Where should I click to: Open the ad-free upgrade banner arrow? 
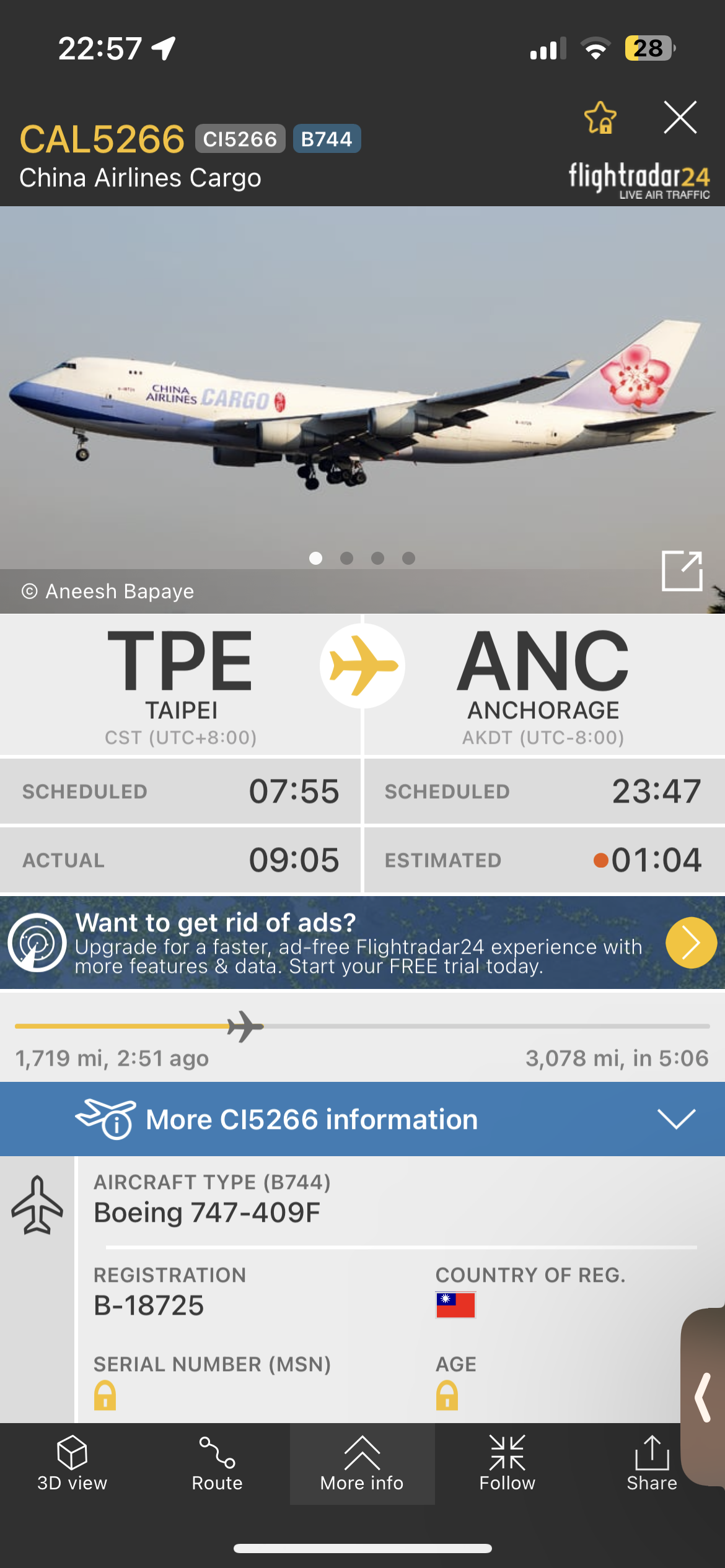pos(690,942)
